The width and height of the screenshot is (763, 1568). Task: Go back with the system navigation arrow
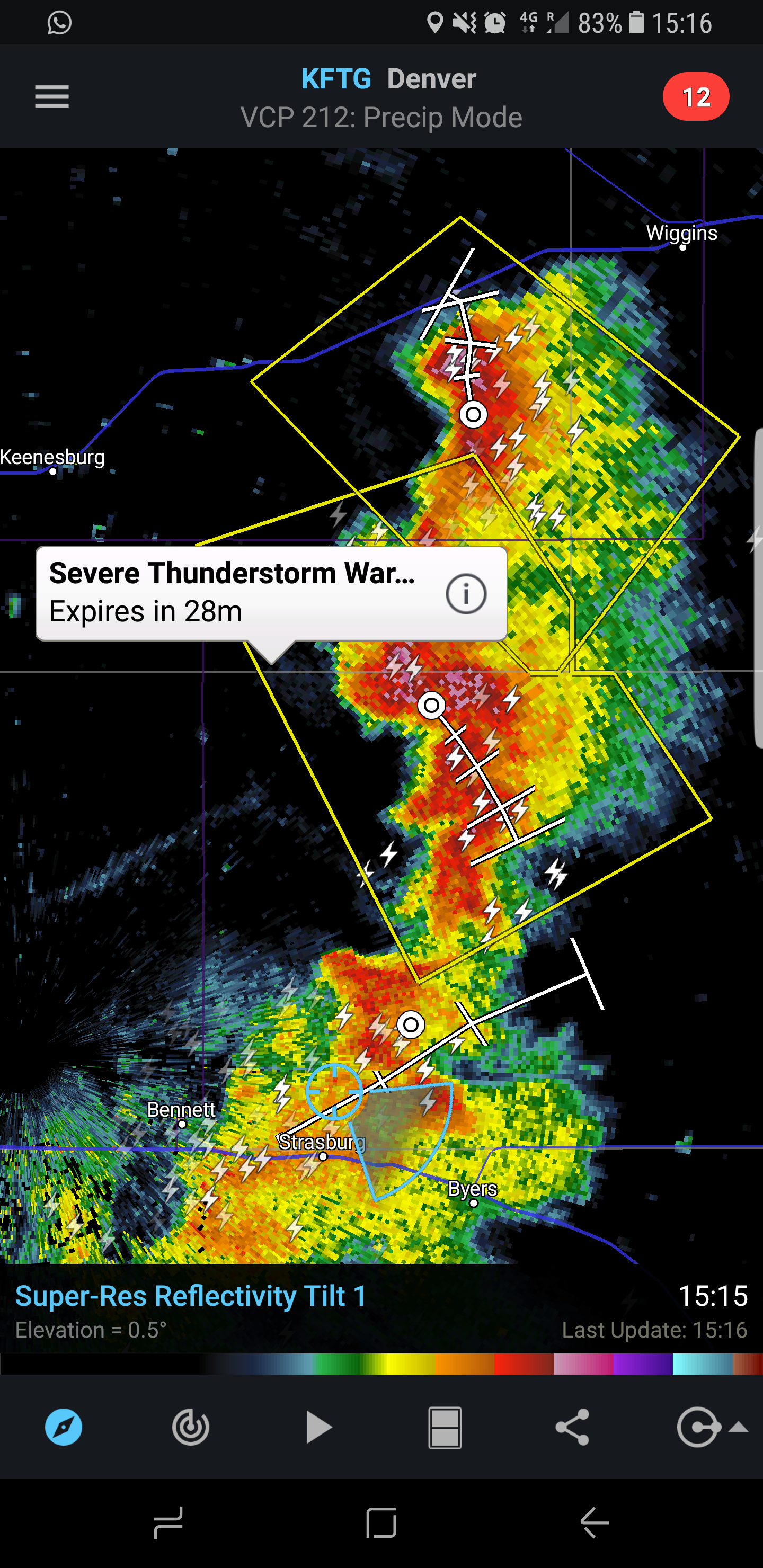595,1523
